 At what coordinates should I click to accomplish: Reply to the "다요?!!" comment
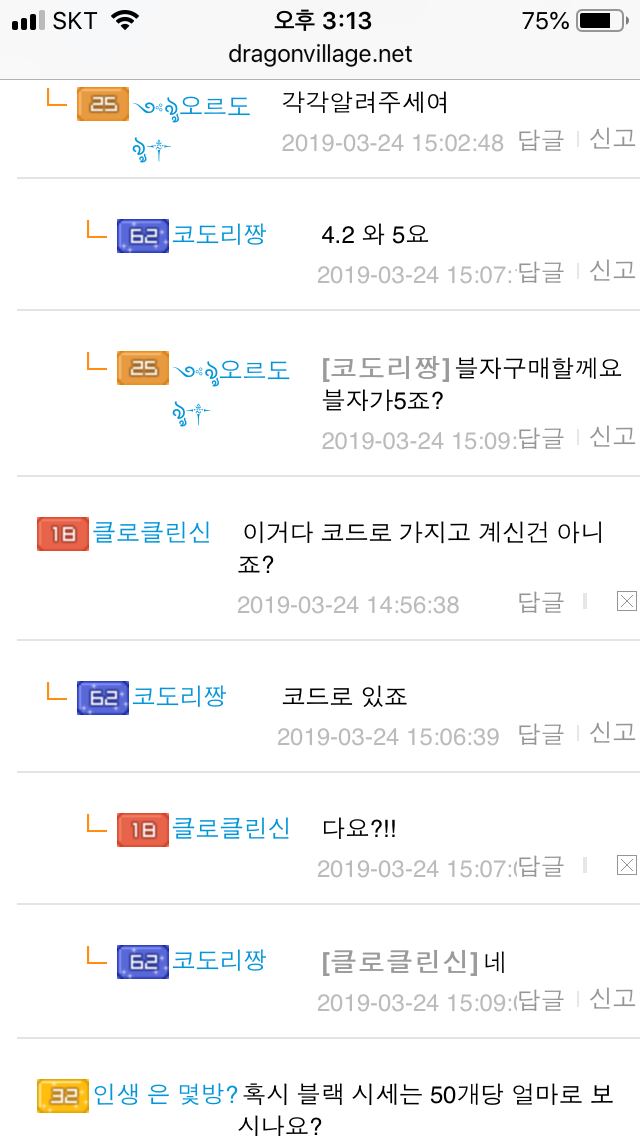point(541,867)
